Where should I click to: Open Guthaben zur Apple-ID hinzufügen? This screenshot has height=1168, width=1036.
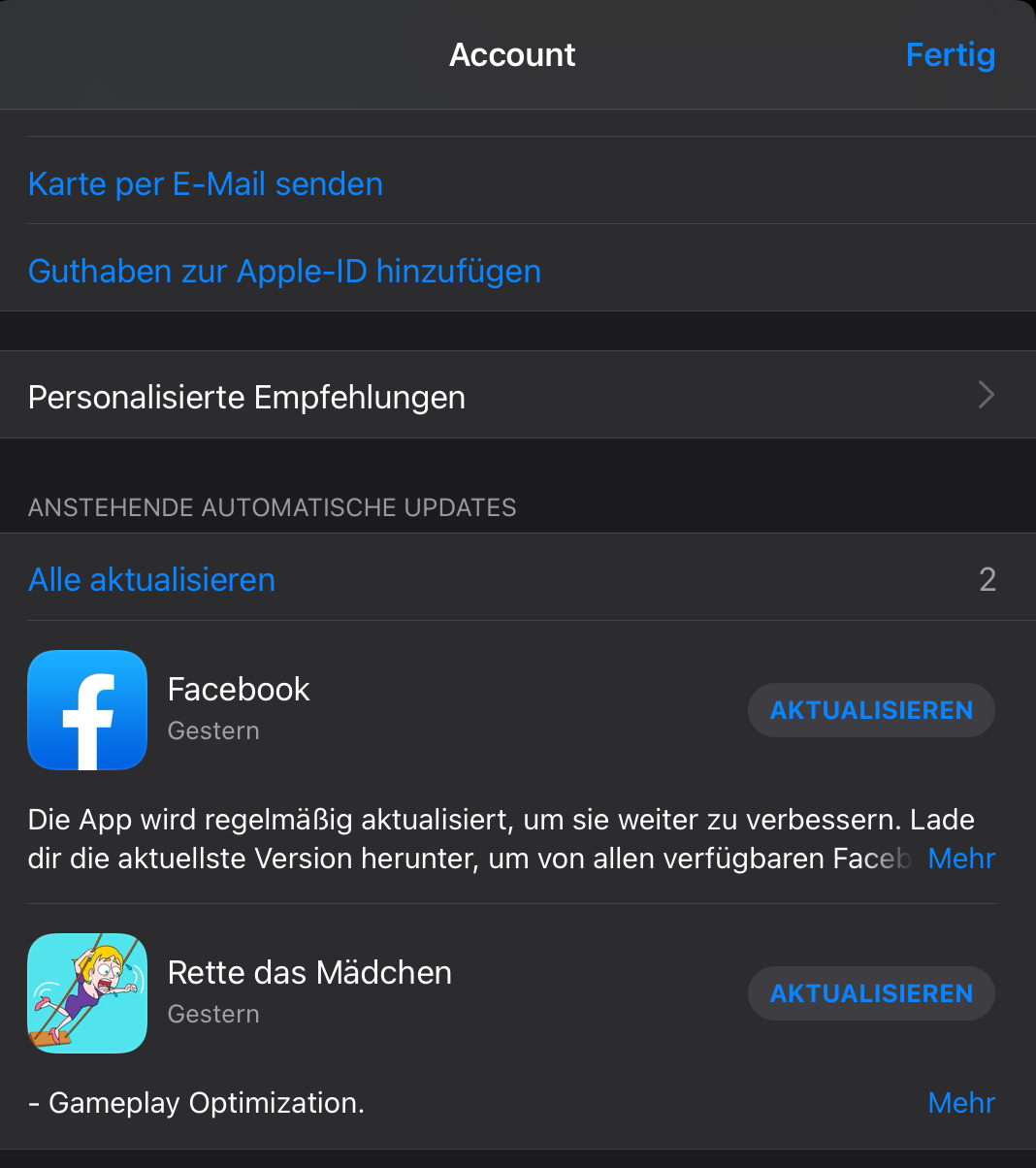(x=284, y=271)
